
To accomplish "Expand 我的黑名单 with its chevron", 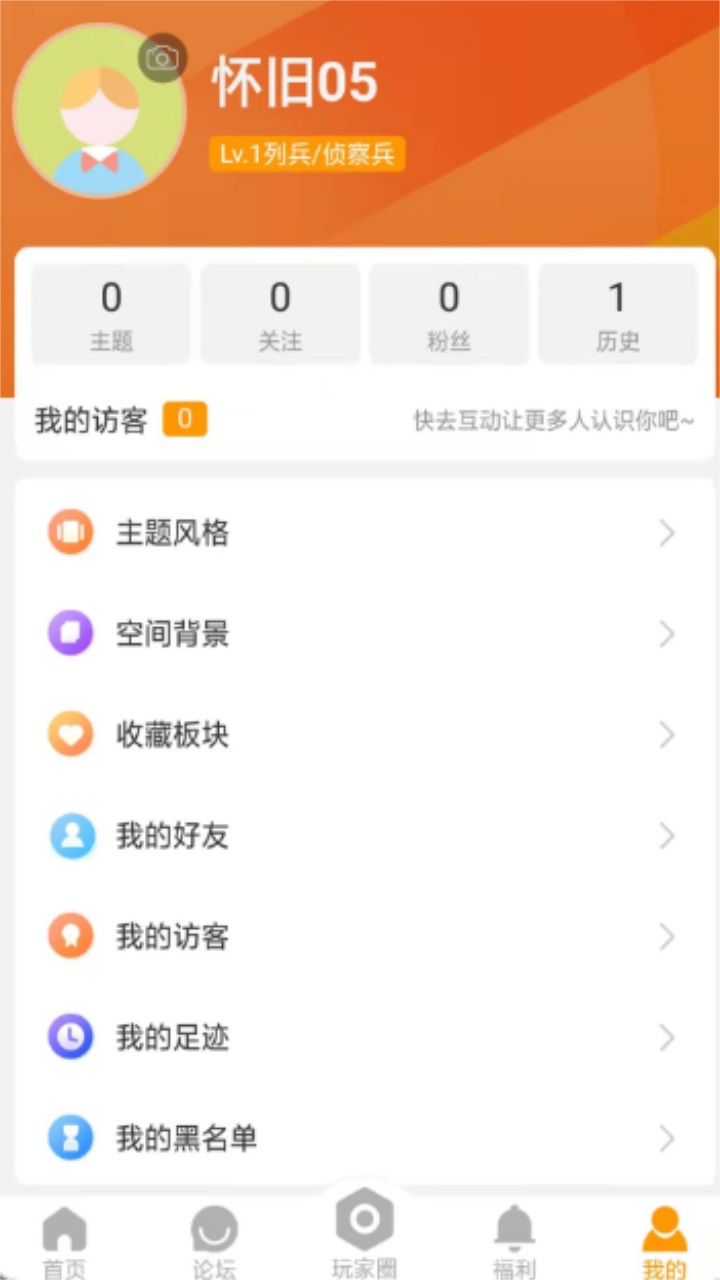I will [667, 1138].
